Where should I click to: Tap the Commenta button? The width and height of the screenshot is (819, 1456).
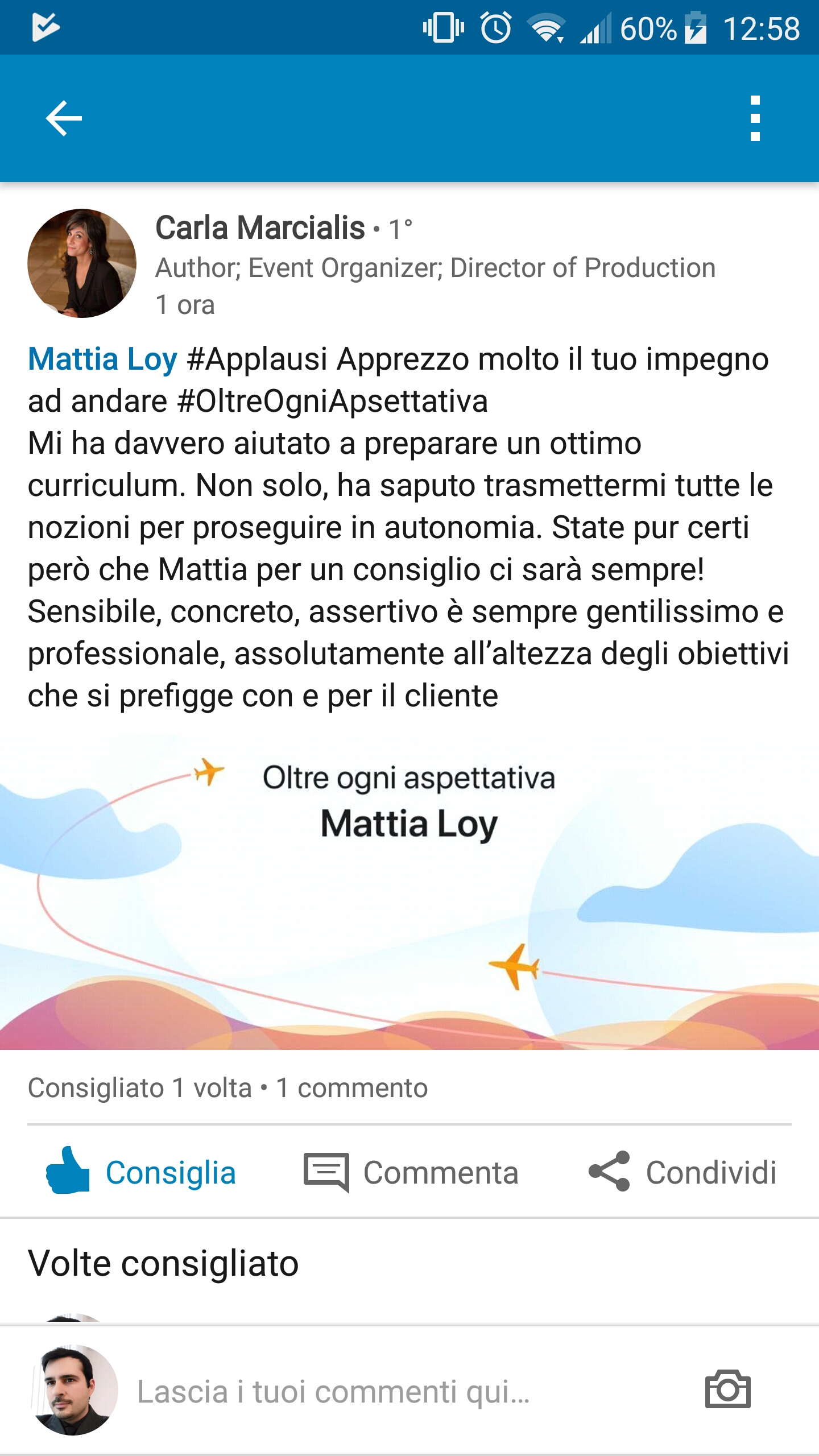[411, 1173]
